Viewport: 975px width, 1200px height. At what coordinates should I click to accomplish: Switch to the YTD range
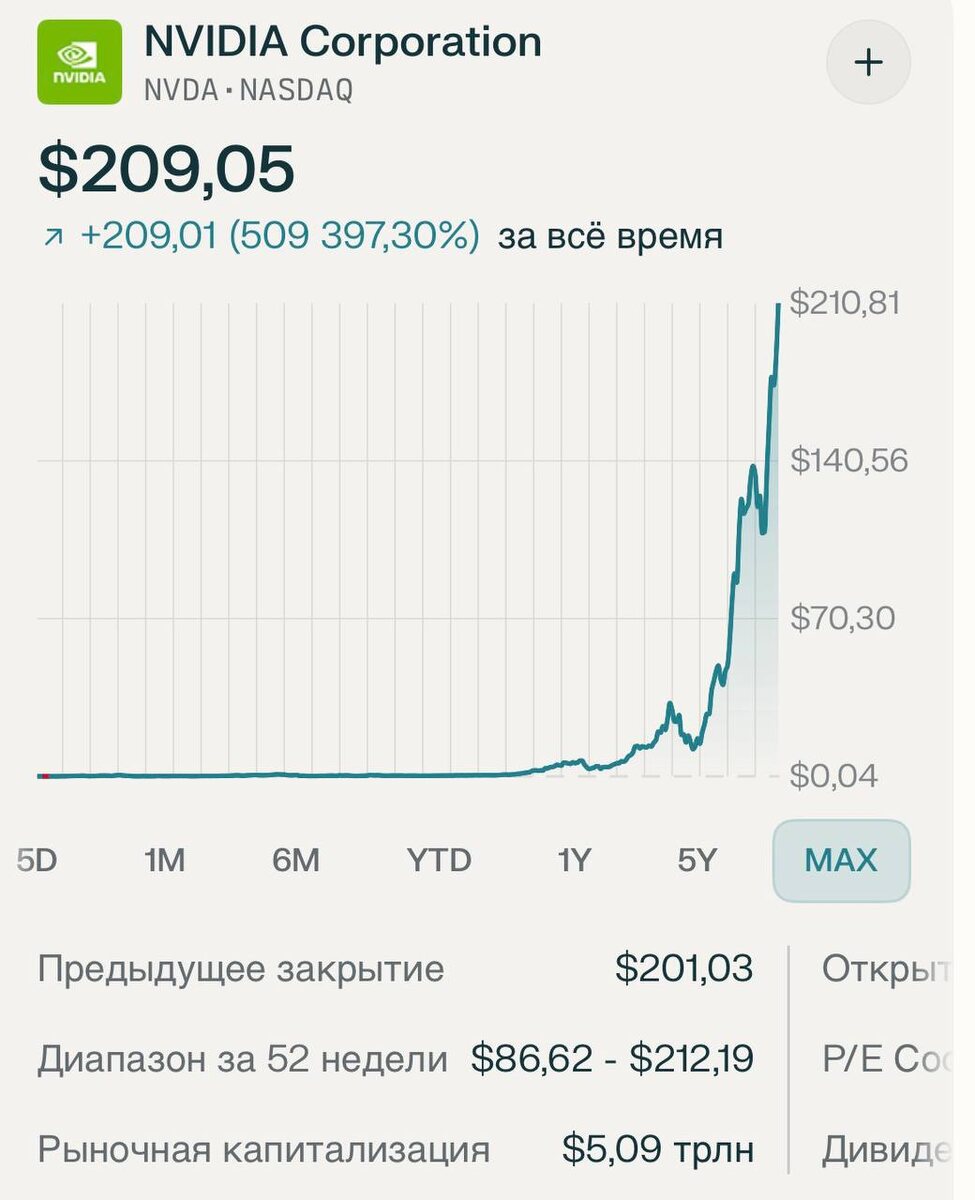[x=438, y=860]
